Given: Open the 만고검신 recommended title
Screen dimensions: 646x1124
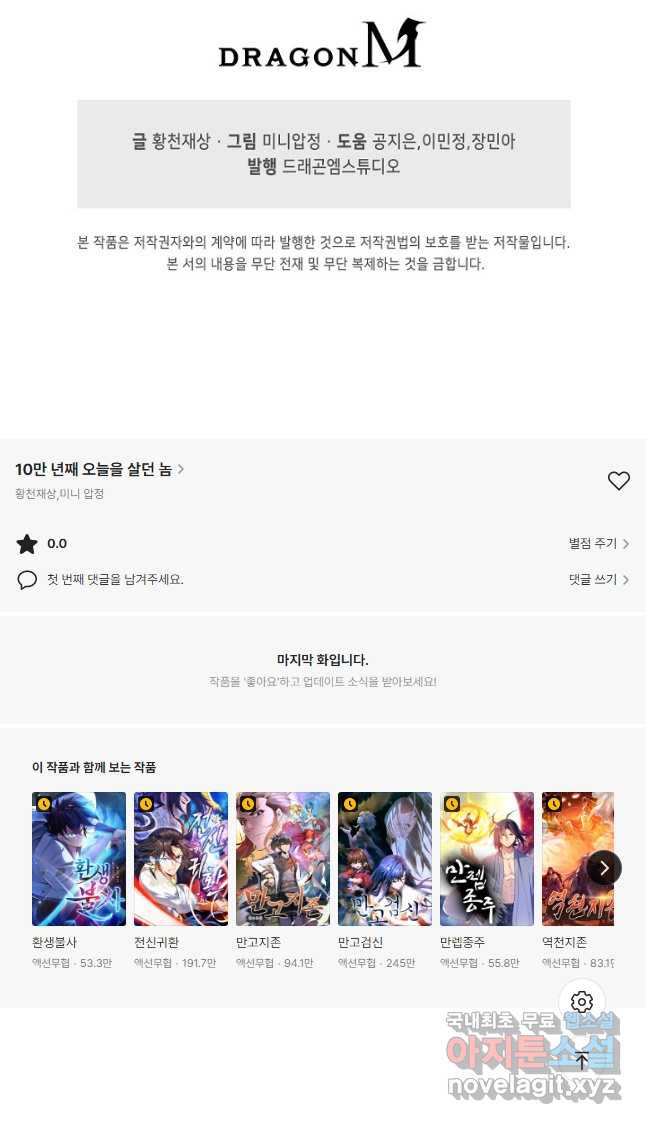Looking at the screenshot, I should (385, 860).
